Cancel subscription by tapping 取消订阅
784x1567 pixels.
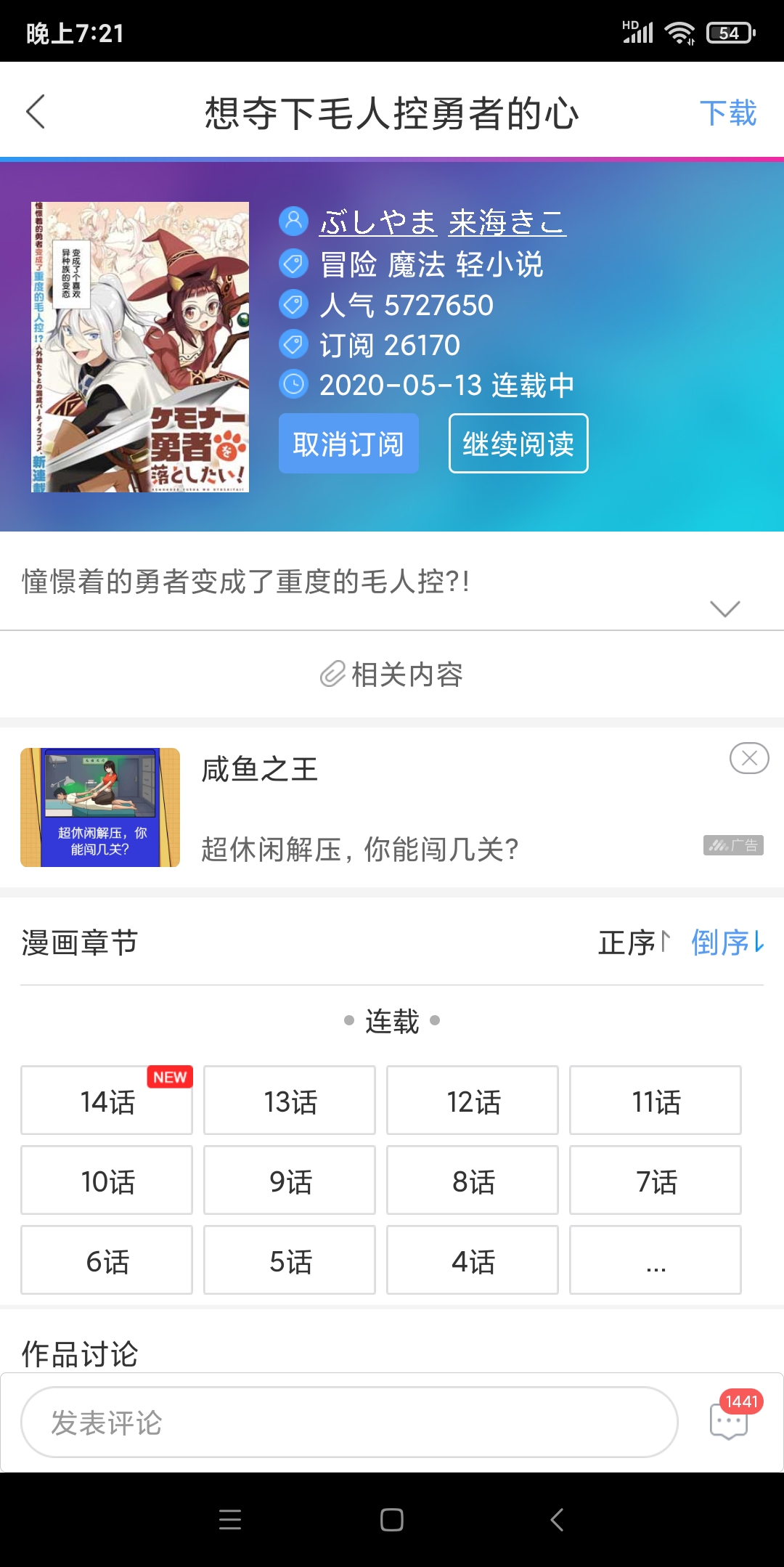point(348,444)
